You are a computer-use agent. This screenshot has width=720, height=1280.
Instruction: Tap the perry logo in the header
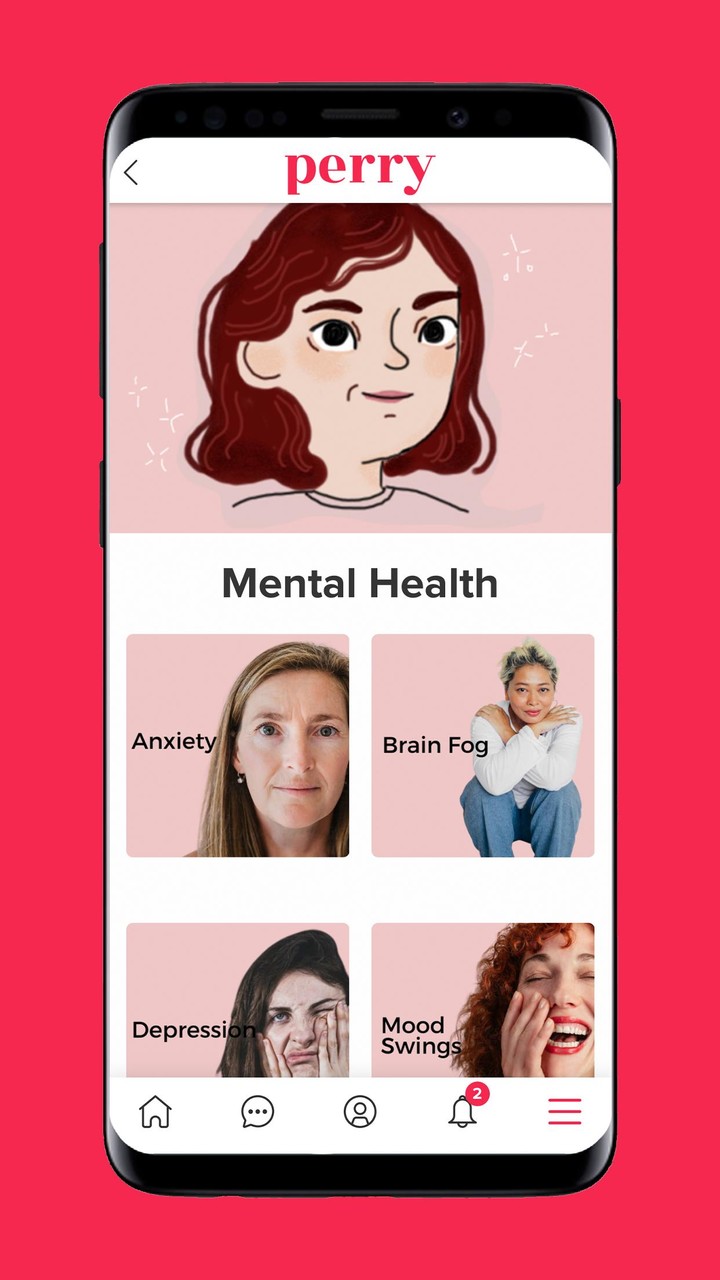(360, 170)
